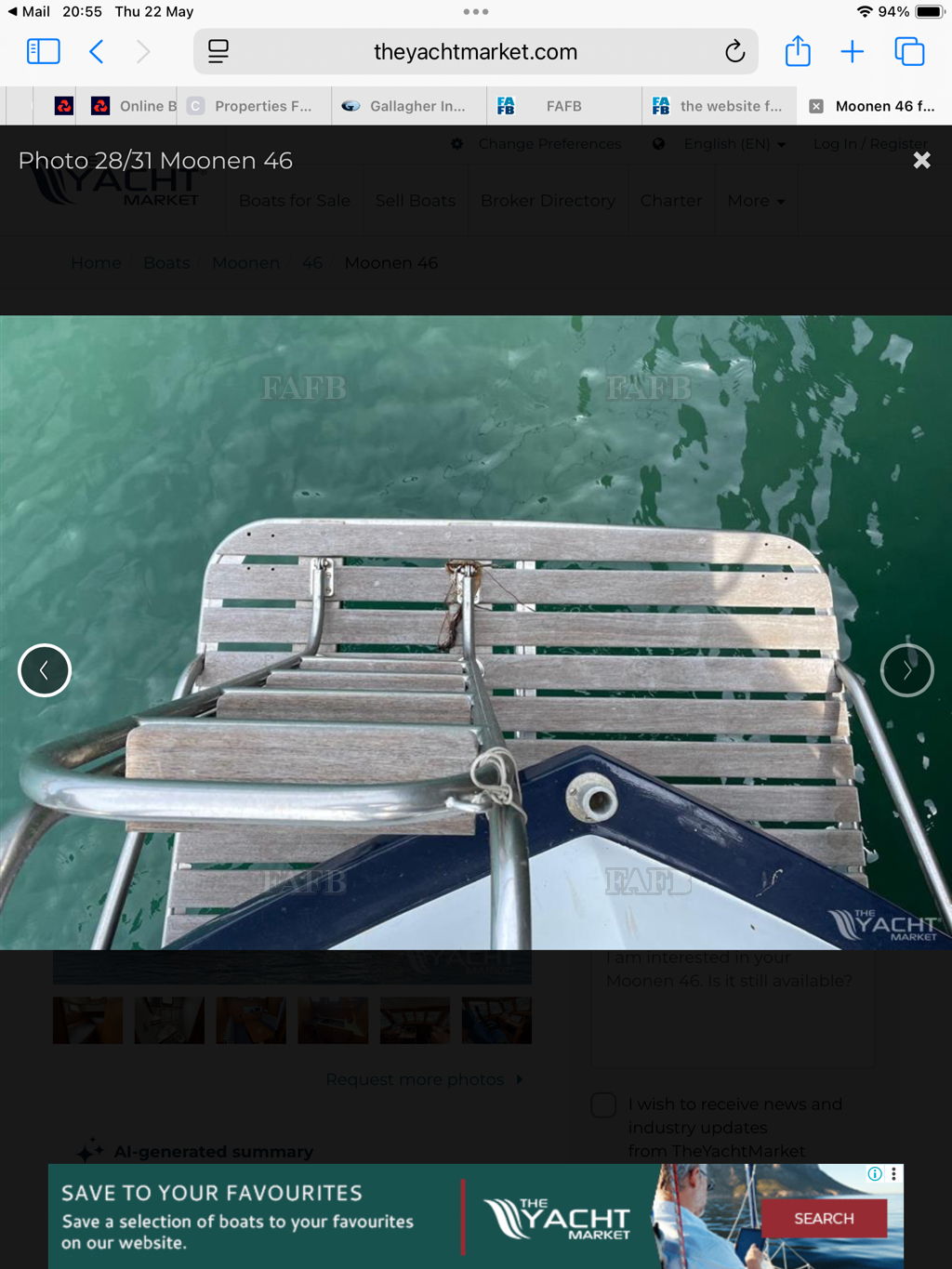Switch to the Online B tab

pos(147,106)
